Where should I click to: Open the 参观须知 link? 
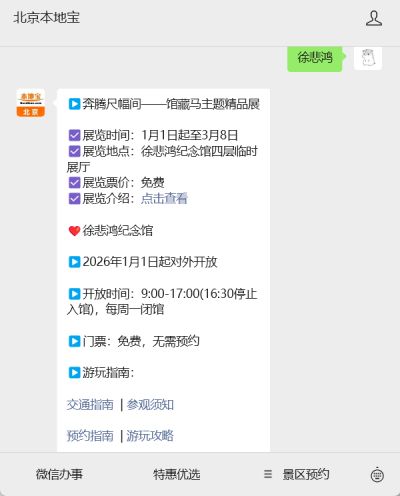click(150, 405)
